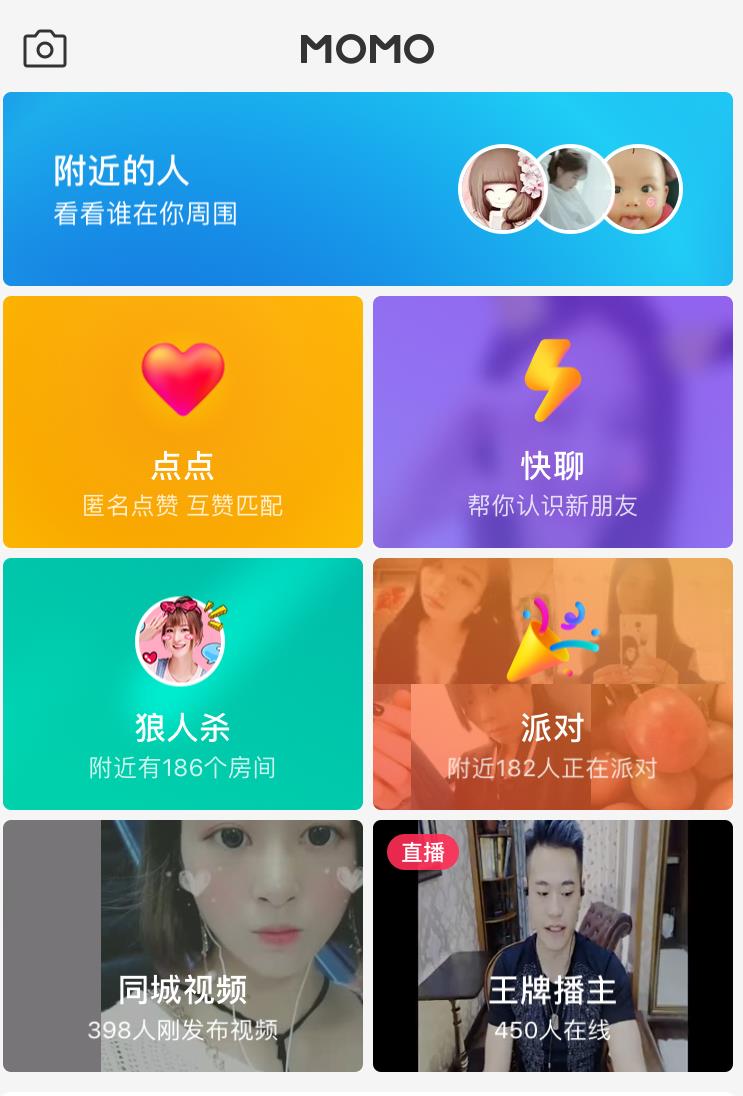Open the 点点 anonymous like matching card
The height and width of the screenshot is (1096, 743).
coord(183,422)
